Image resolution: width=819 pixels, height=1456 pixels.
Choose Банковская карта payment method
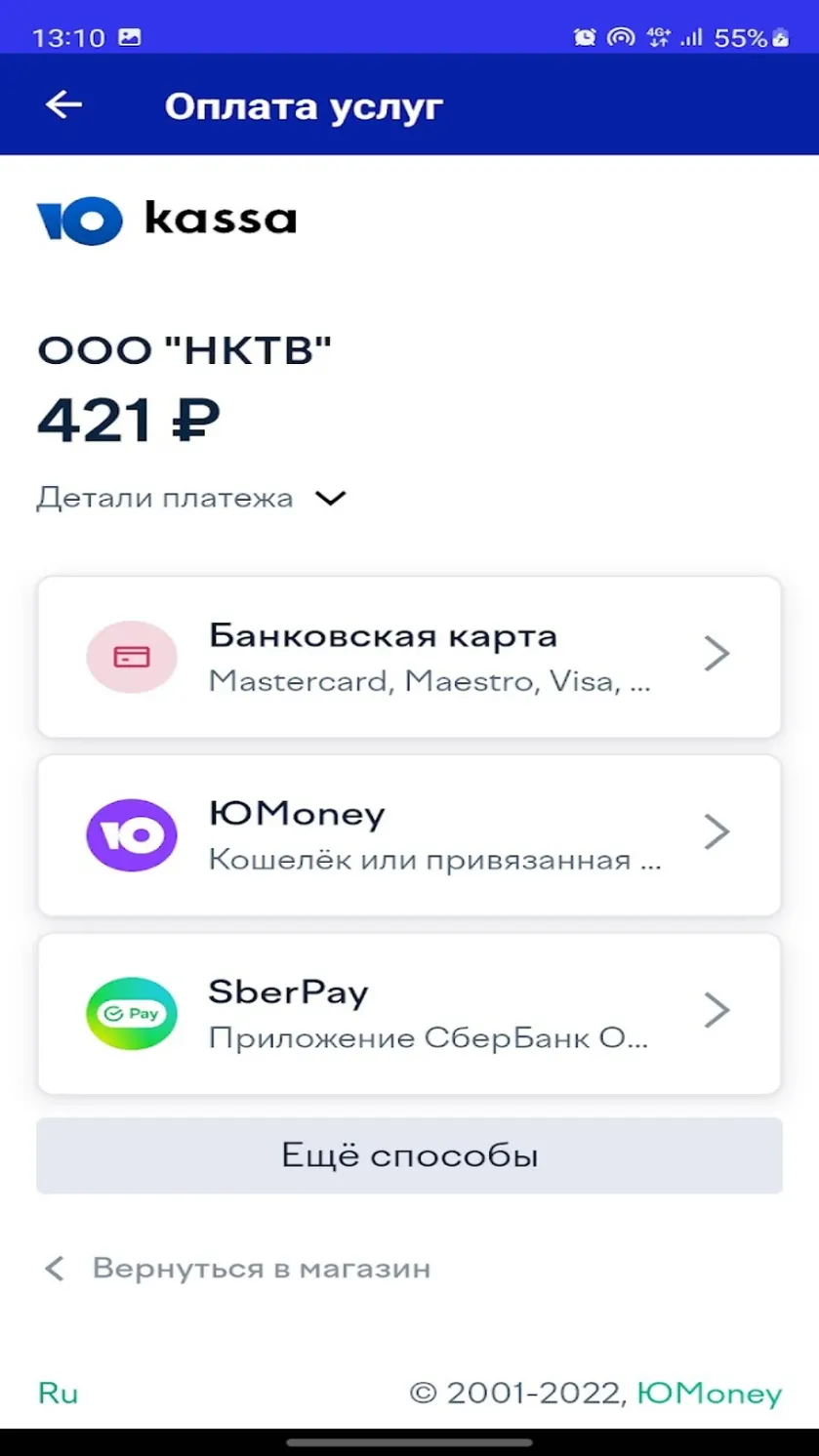tap(409, 657)
